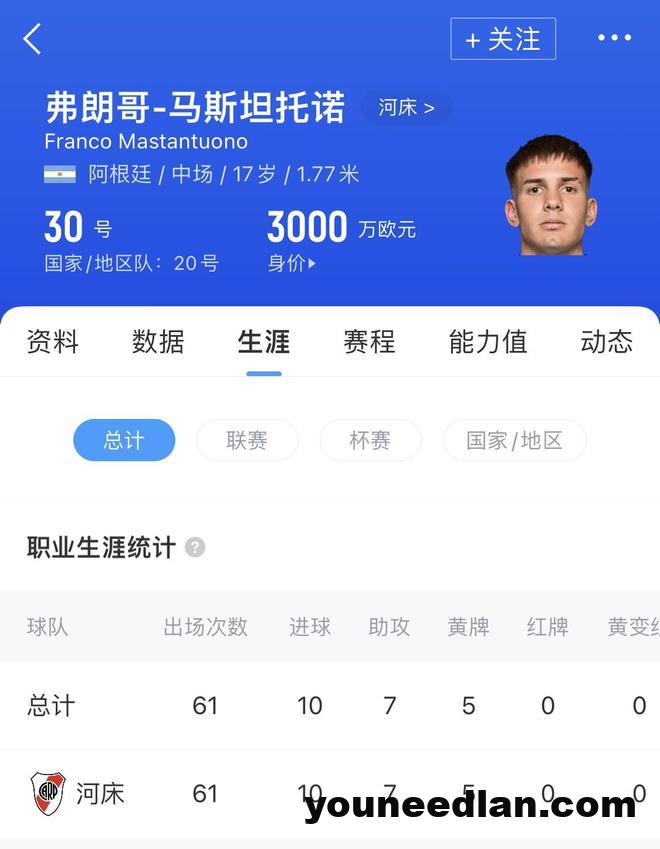Filter career stats by 联赛
This screenshot has width=660, height=849.
tap(247, 440)
